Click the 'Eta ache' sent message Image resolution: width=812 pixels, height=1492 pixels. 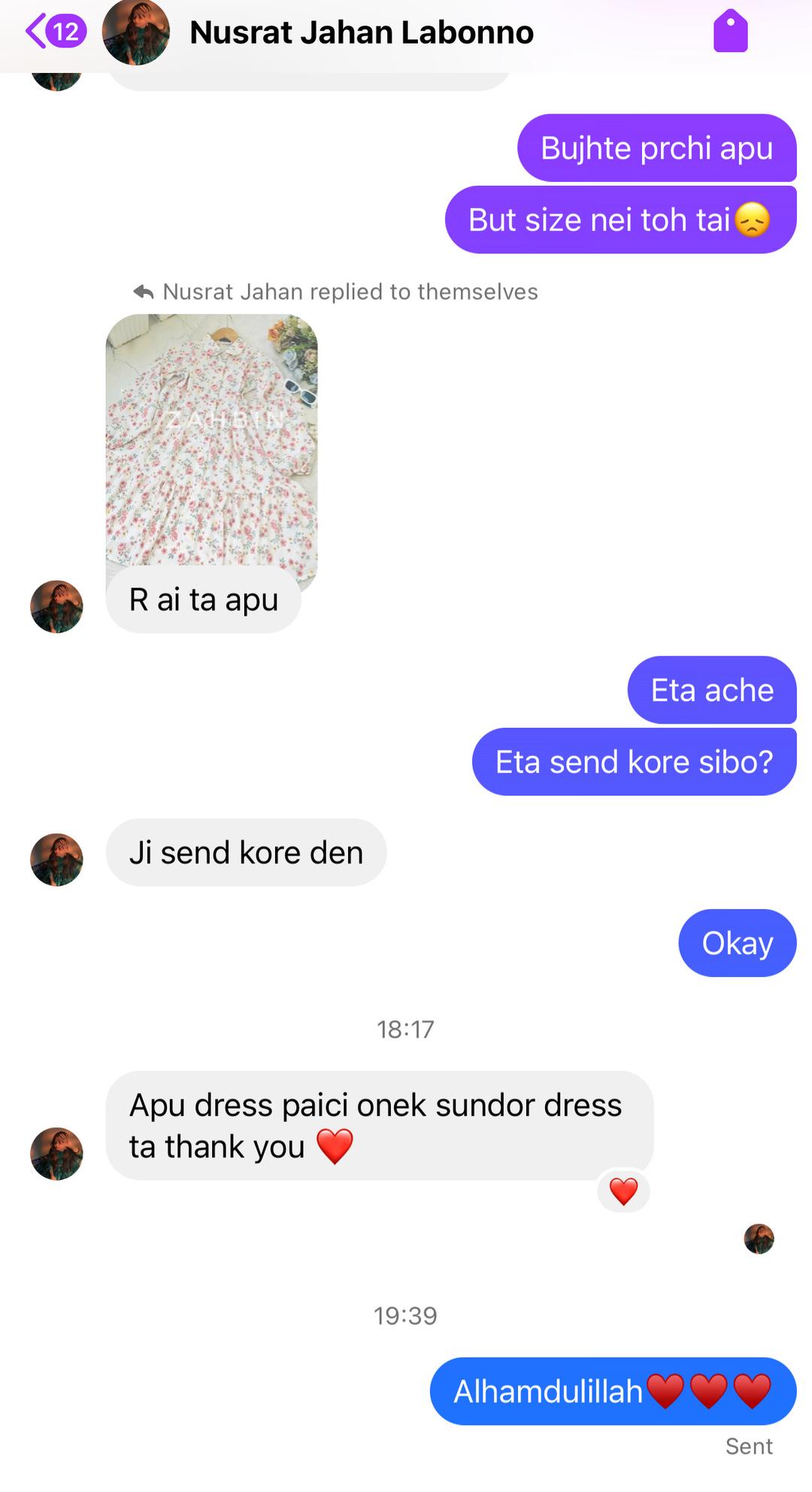click(x=711, y=690)
